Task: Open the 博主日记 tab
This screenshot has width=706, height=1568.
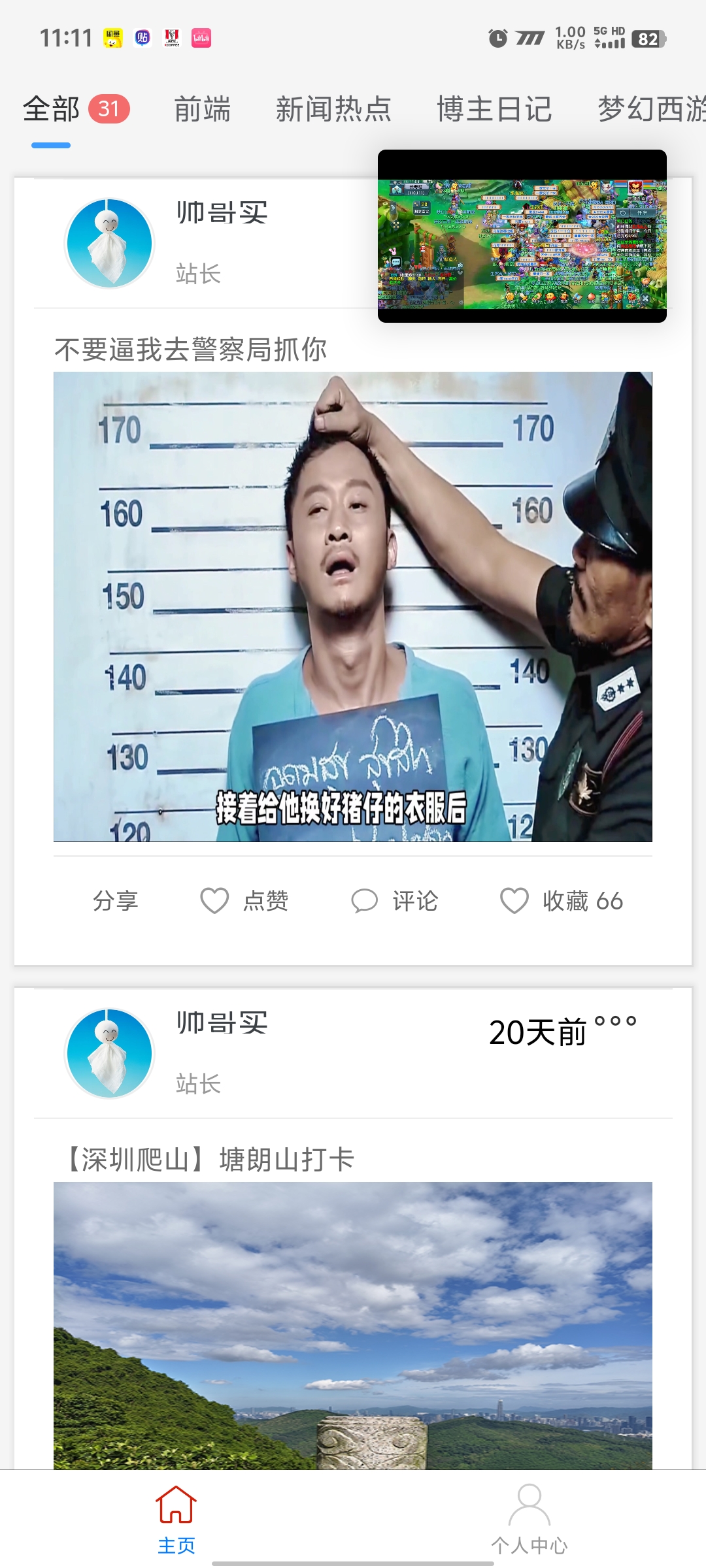Action: click(494, 109)
